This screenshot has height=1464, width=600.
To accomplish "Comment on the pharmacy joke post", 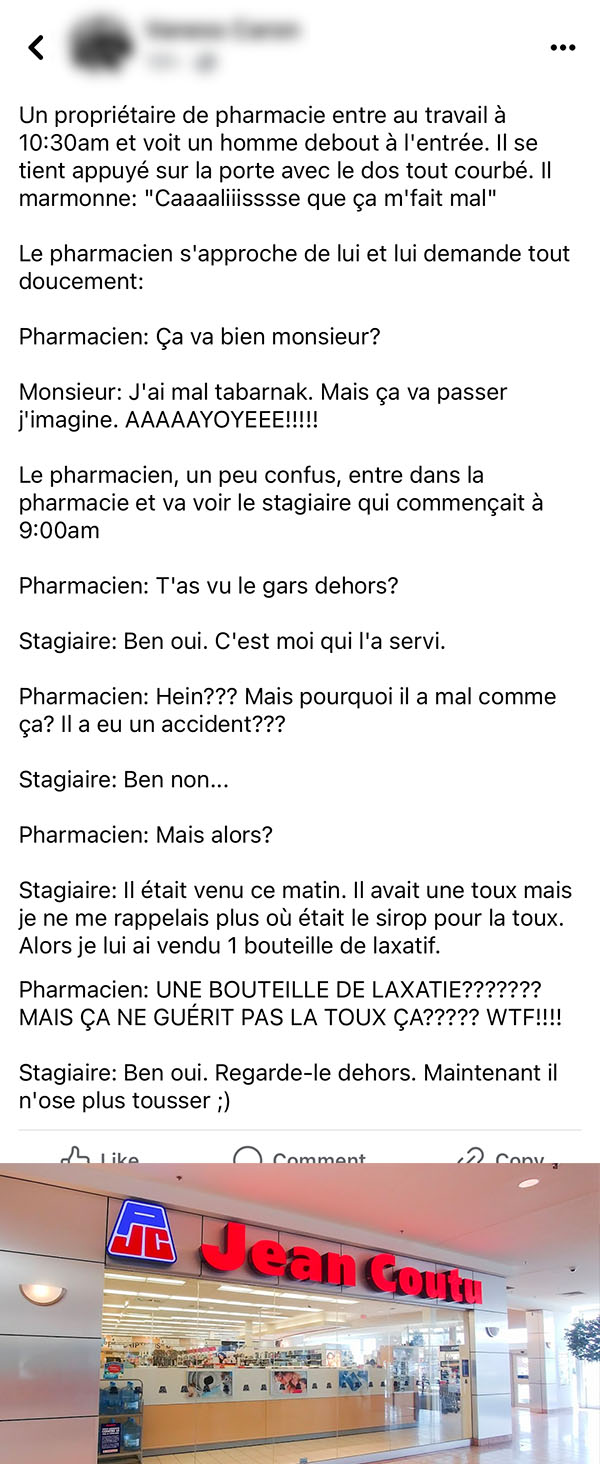I will pos(299,1155).
